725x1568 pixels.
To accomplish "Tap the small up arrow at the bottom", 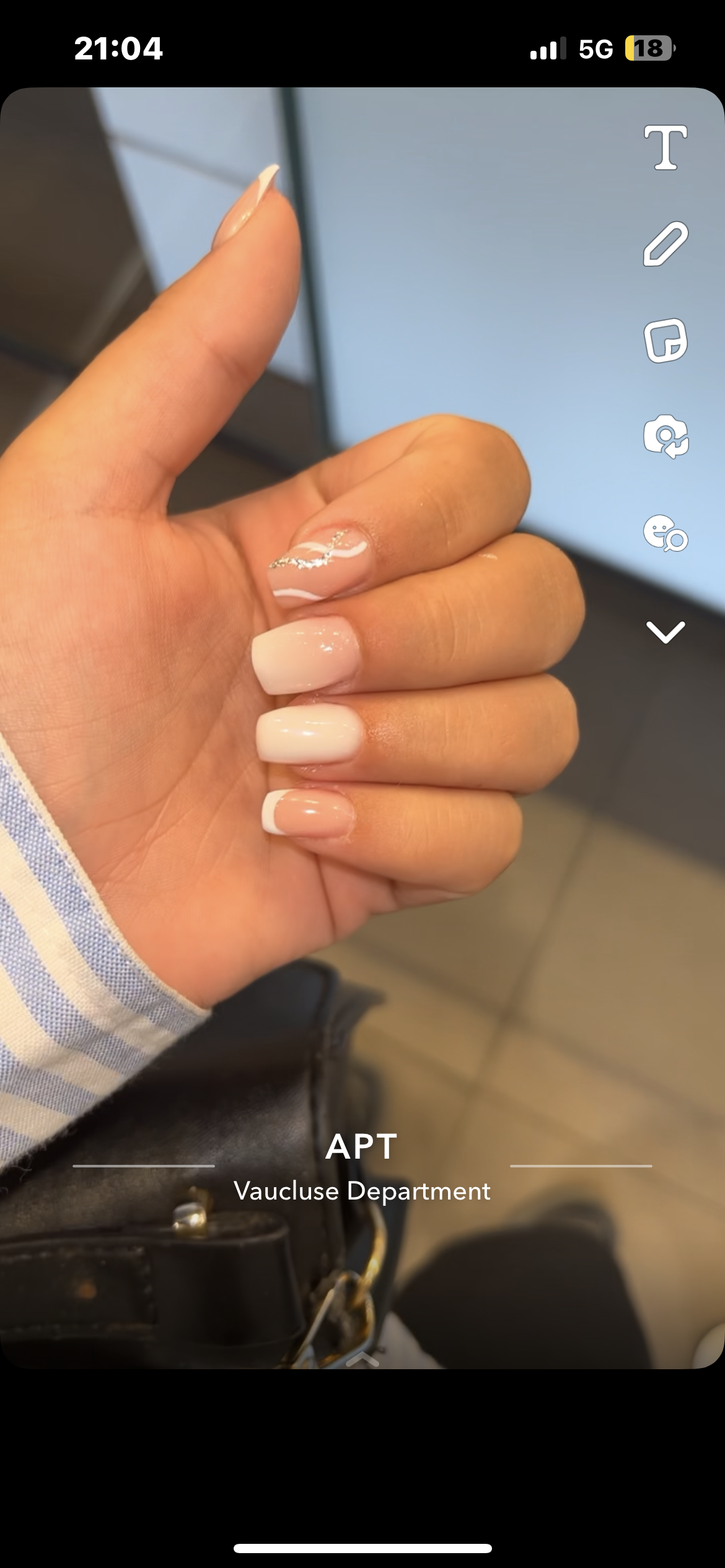I will point(362,1359).
